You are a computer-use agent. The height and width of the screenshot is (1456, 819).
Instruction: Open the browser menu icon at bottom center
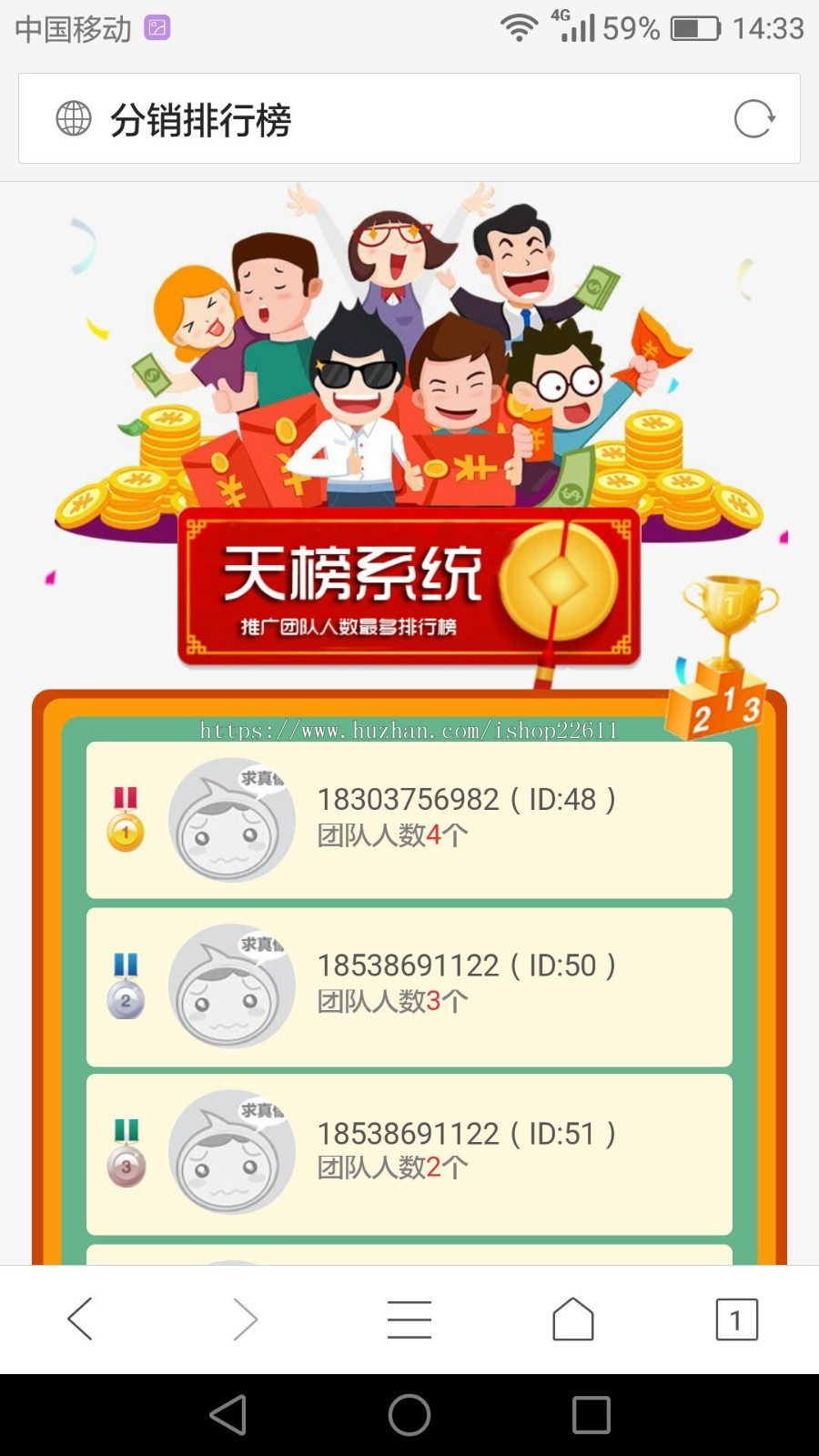[409, 1318]
